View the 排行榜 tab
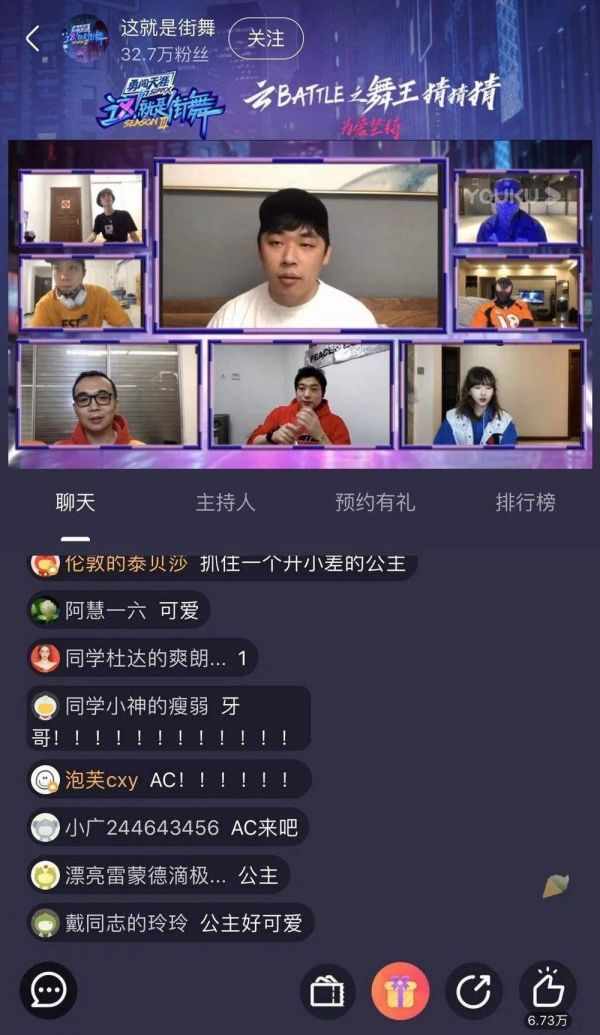 coord(525,502)
